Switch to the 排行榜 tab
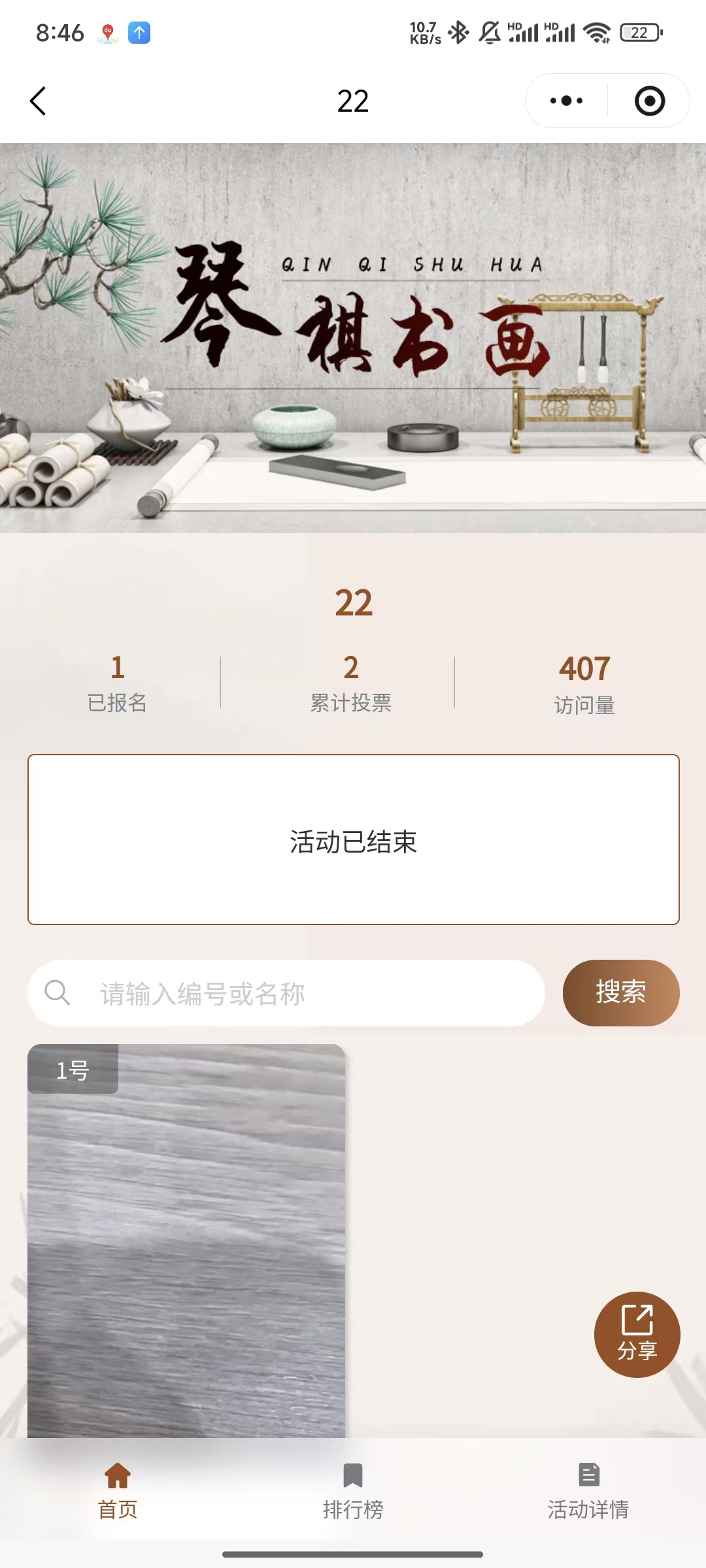 pos(353,1491)
